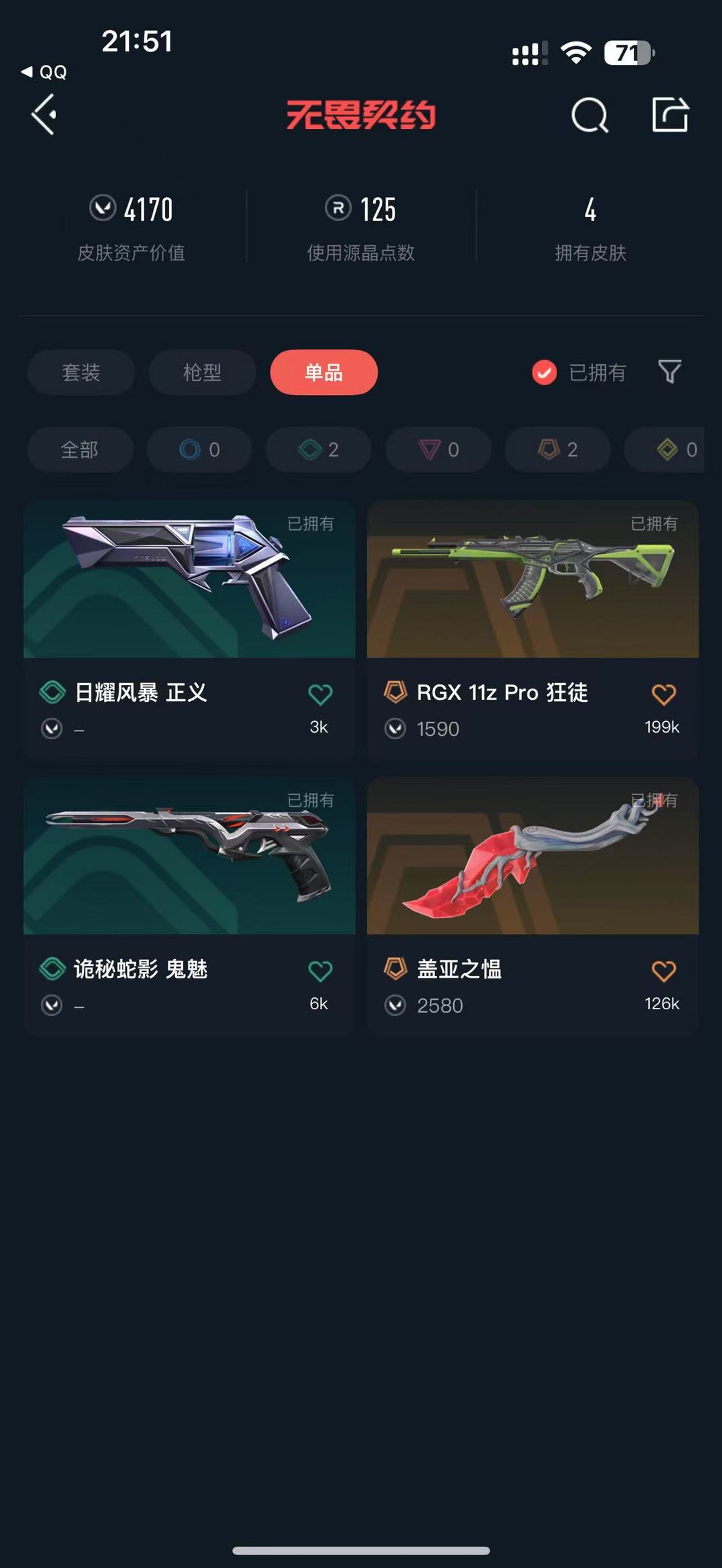Open the 日耀风暴 正义 skin card
This screenshot has height=1568, width=722.
(x=189, y=630)
